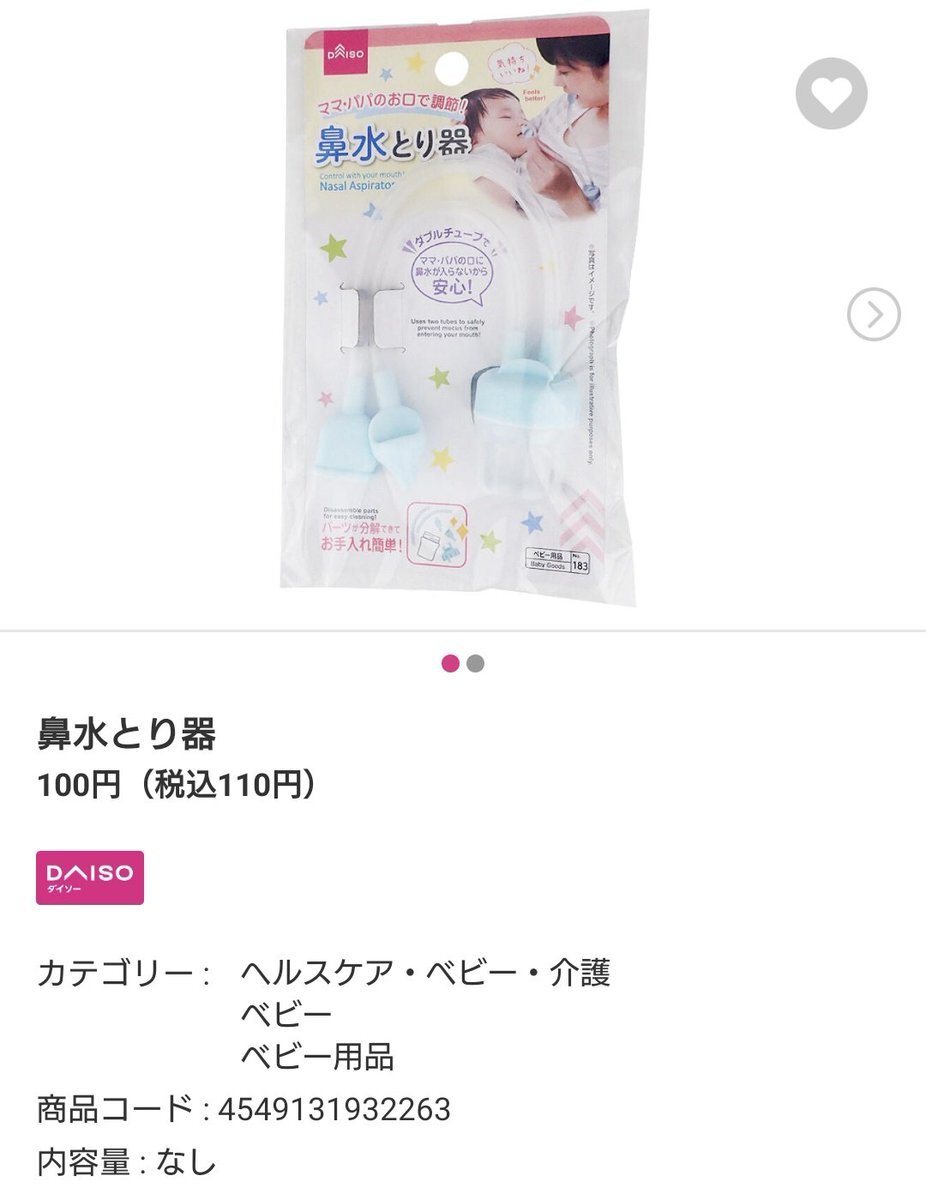The image size is (926, 1200).
Task: Jump to the second image dot
Action: [x=475, y=664]
